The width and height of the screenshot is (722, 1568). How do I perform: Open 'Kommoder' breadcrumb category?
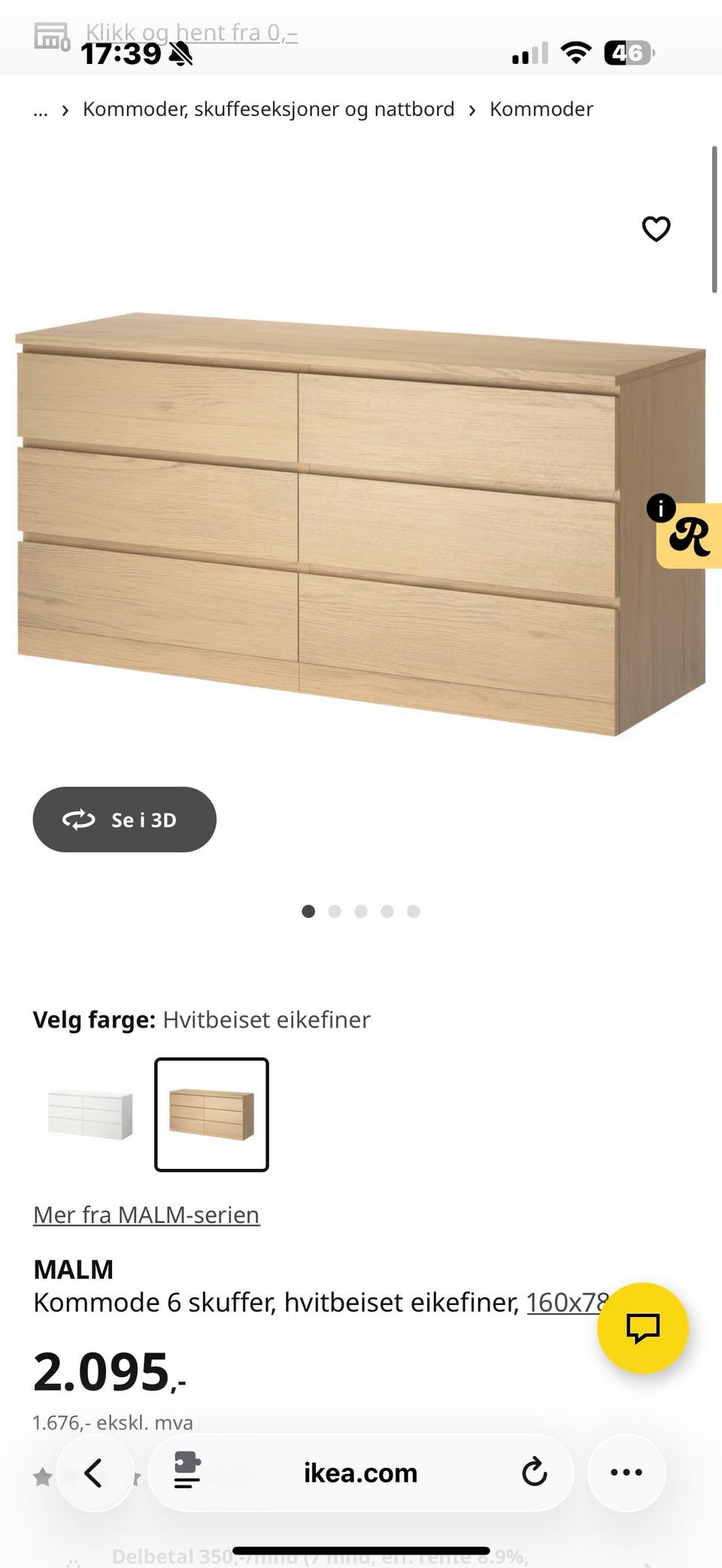coord(541,109)
